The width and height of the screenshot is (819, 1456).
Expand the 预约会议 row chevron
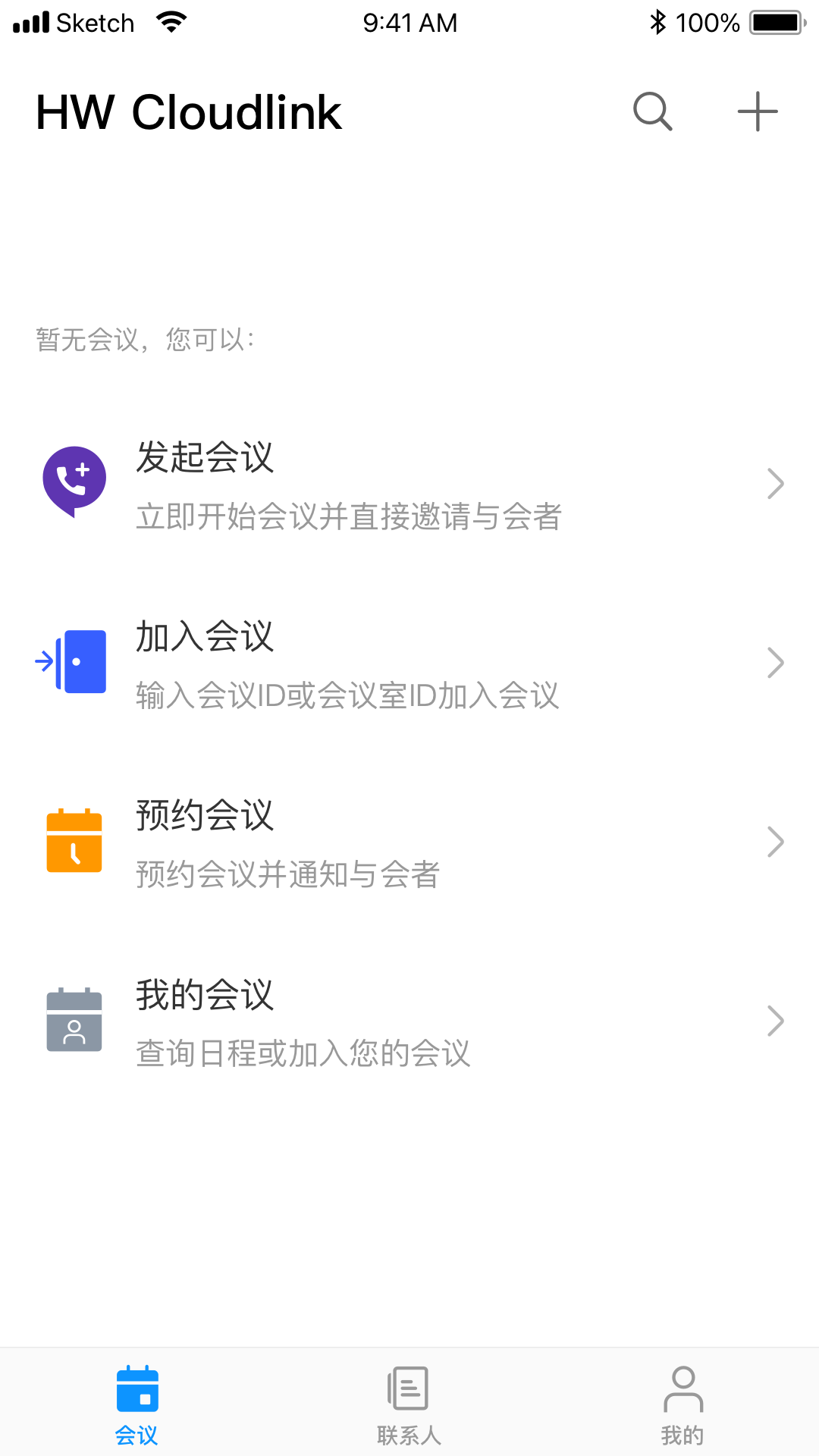(x=775, y=841)
